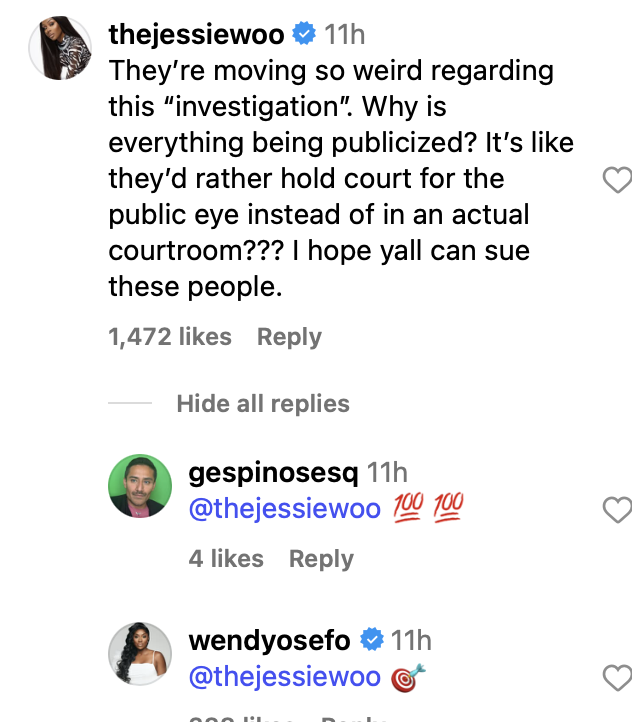Hide all replies
632x722 pixels.
click(x=263, y=404)
